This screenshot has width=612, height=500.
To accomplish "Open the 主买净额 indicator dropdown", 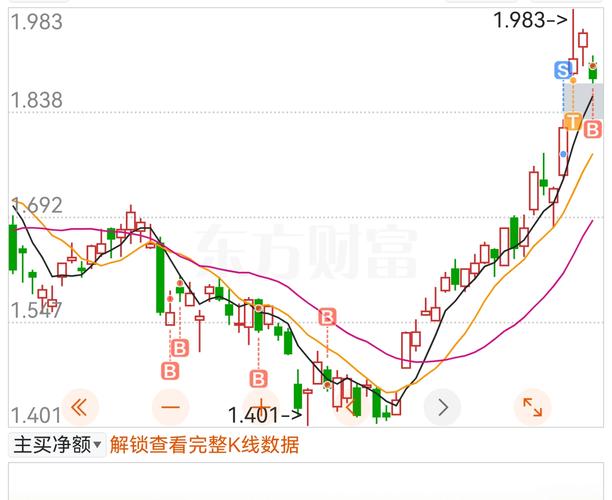I will pos(57,445).
